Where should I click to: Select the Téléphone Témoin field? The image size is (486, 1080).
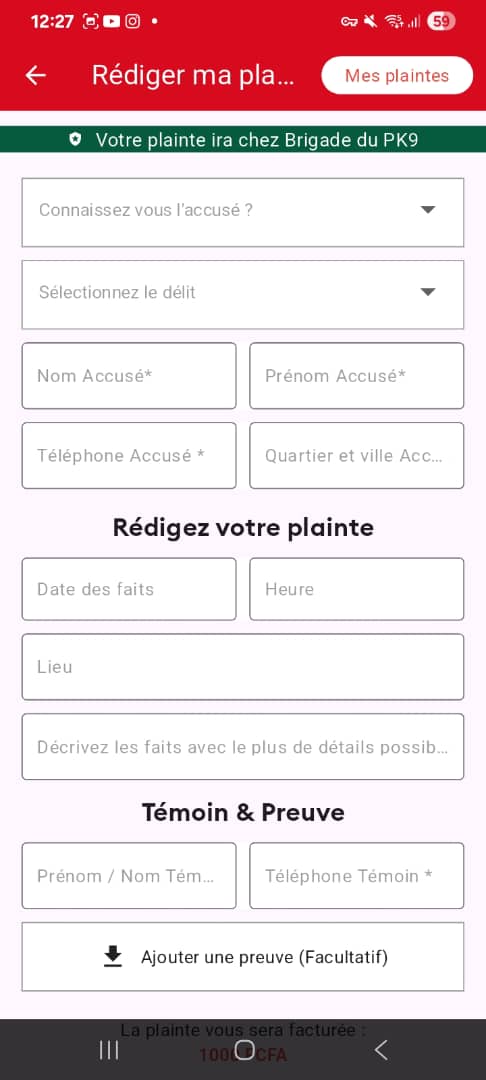[357, 876]
